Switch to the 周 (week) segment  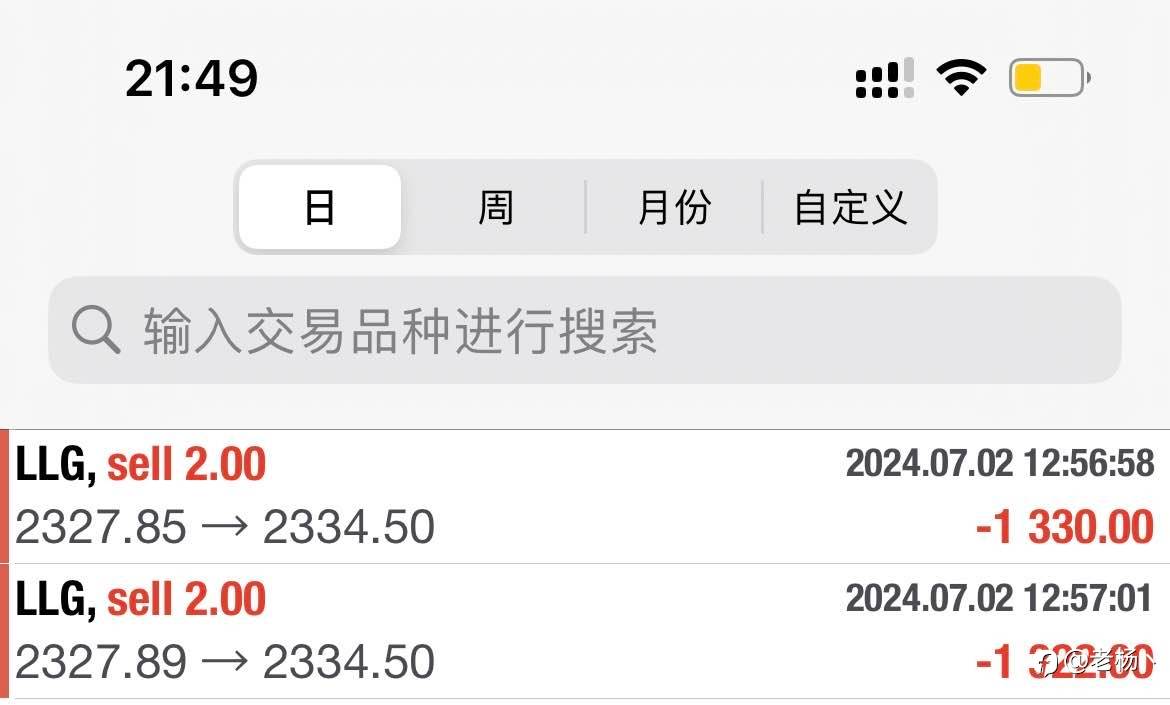point(495,207)
